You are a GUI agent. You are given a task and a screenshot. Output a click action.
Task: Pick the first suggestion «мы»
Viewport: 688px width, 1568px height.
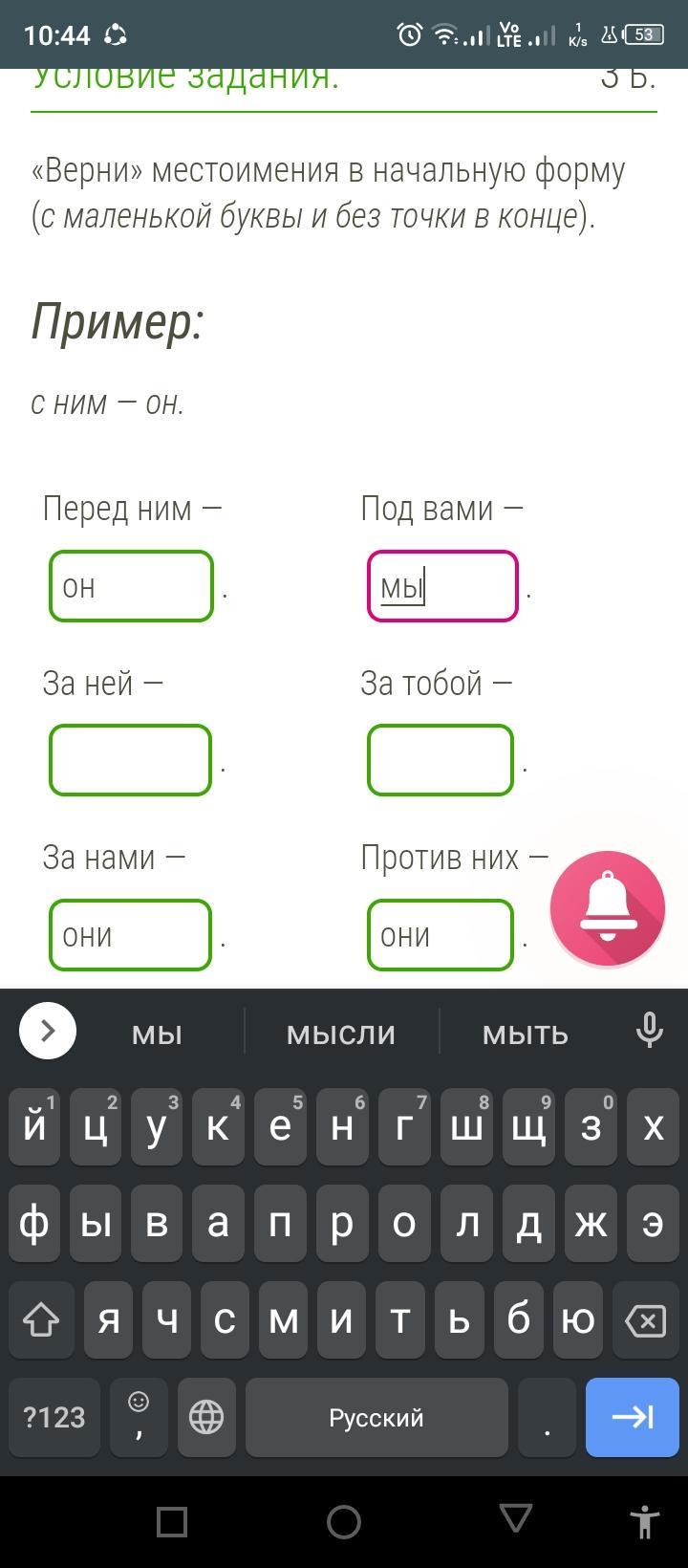157,1034
